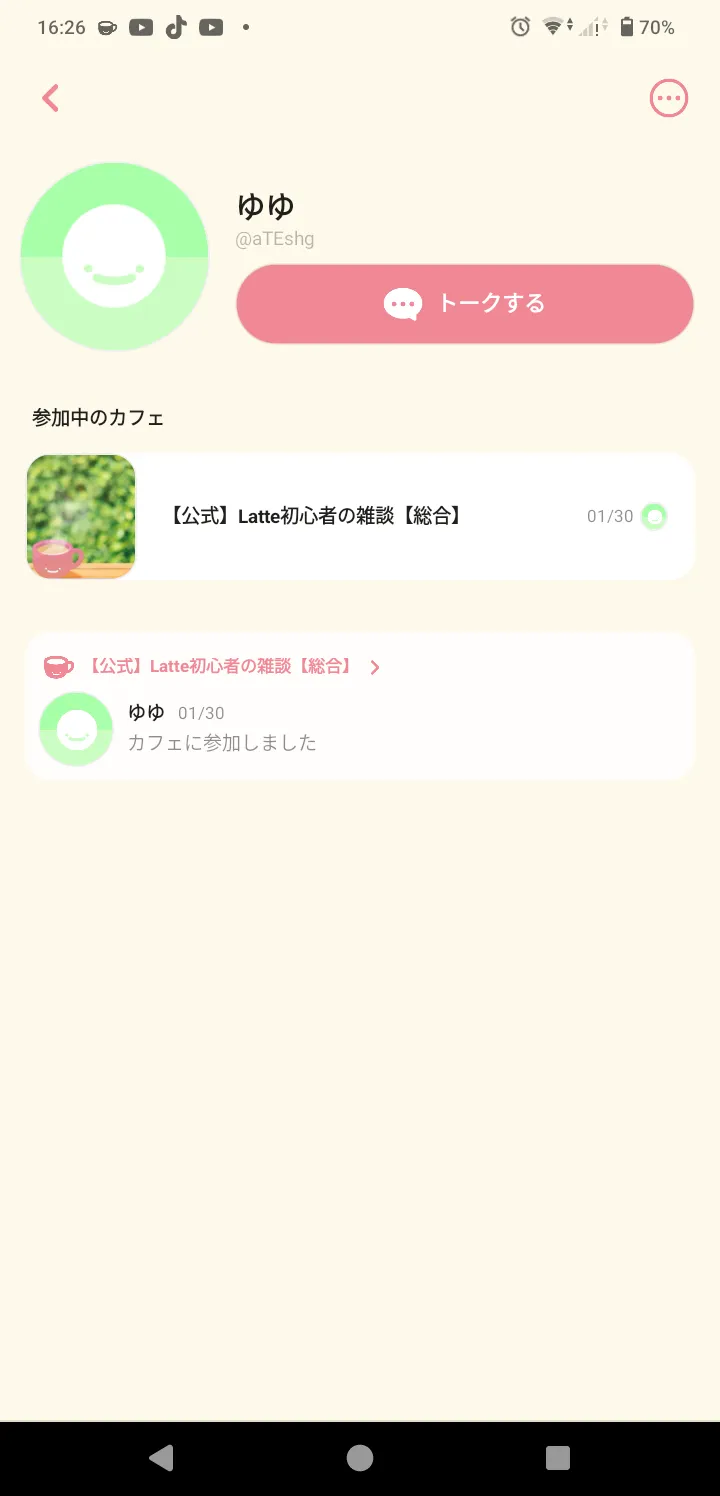Open the three-dot options menu

point(668,98)
